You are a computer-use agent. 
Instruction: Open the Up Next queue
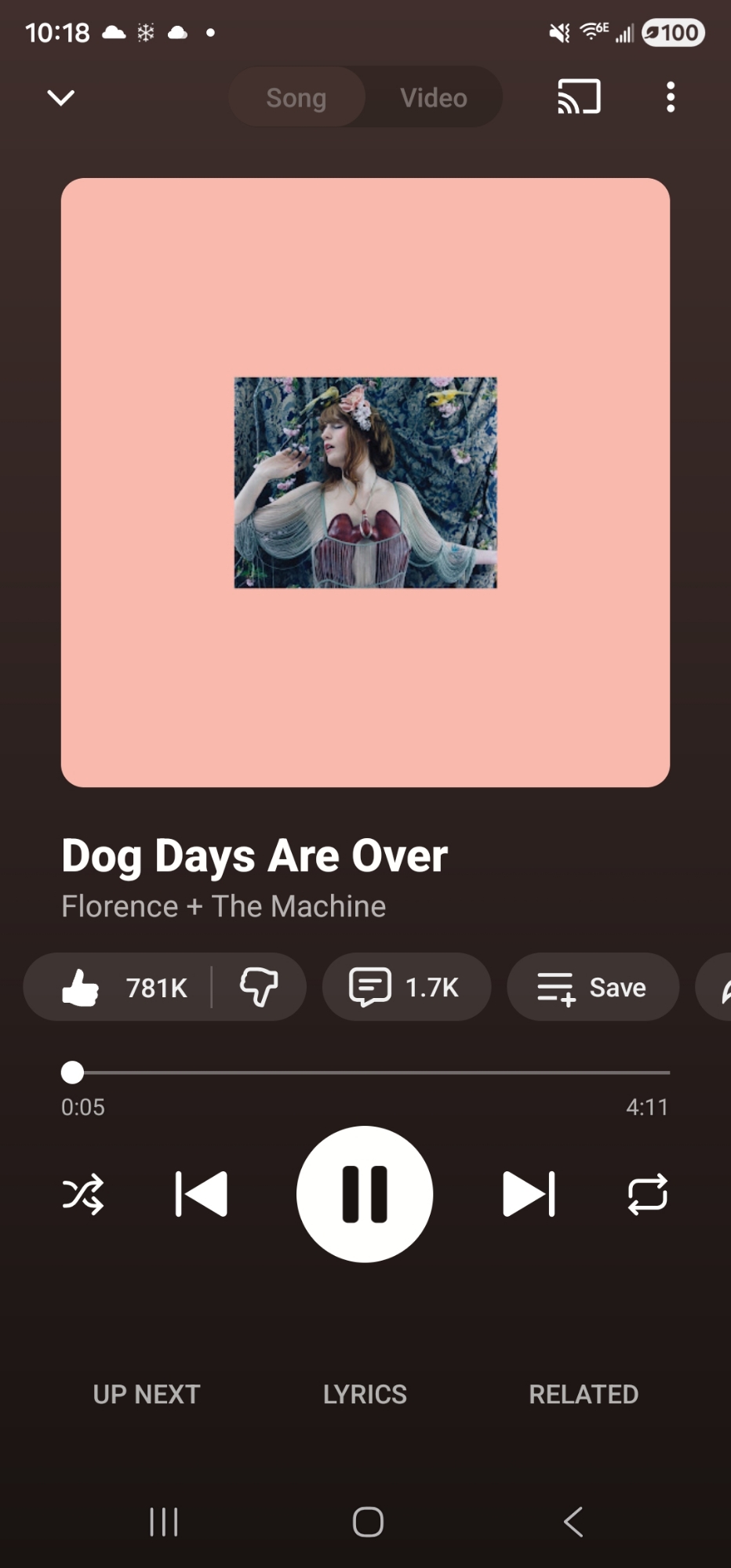147,1394
